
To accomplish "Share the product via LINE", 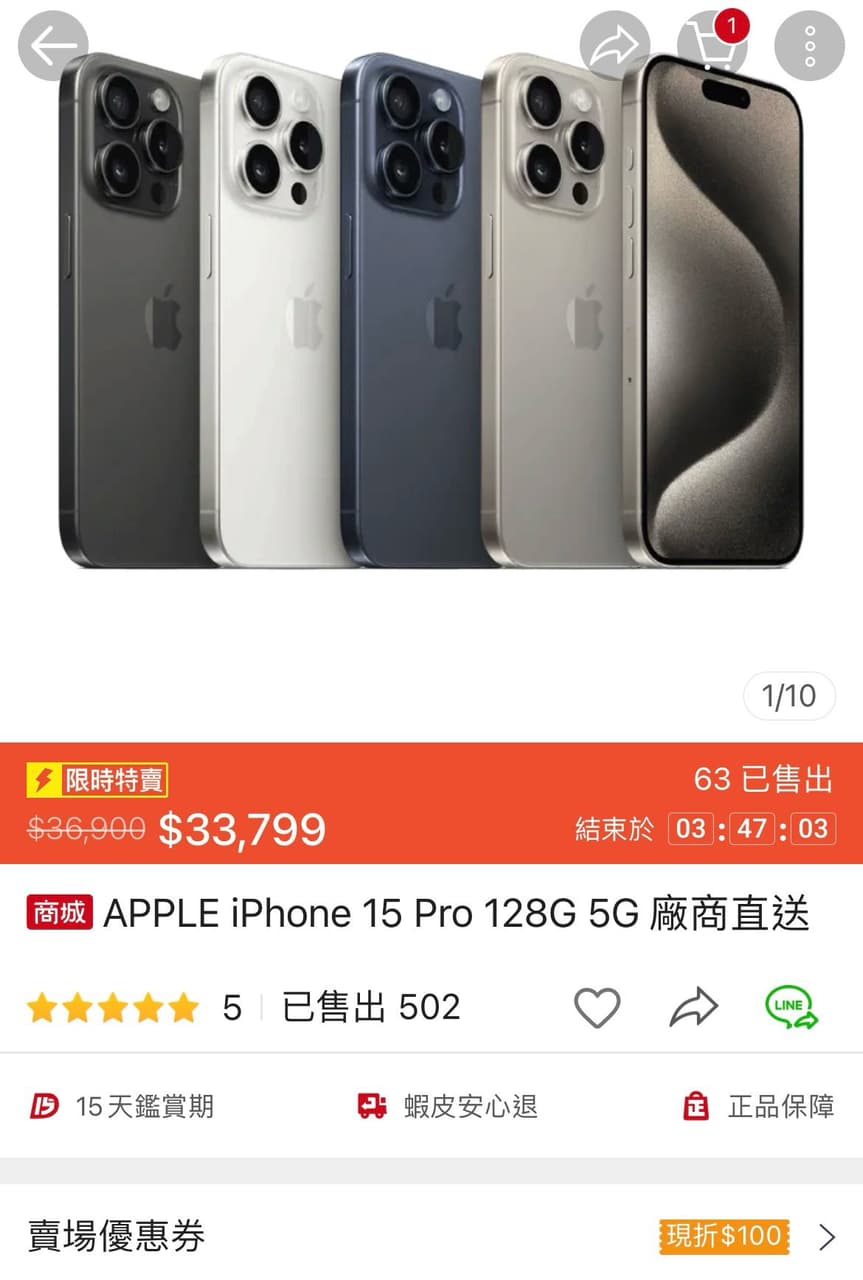I will point(791,1008).
